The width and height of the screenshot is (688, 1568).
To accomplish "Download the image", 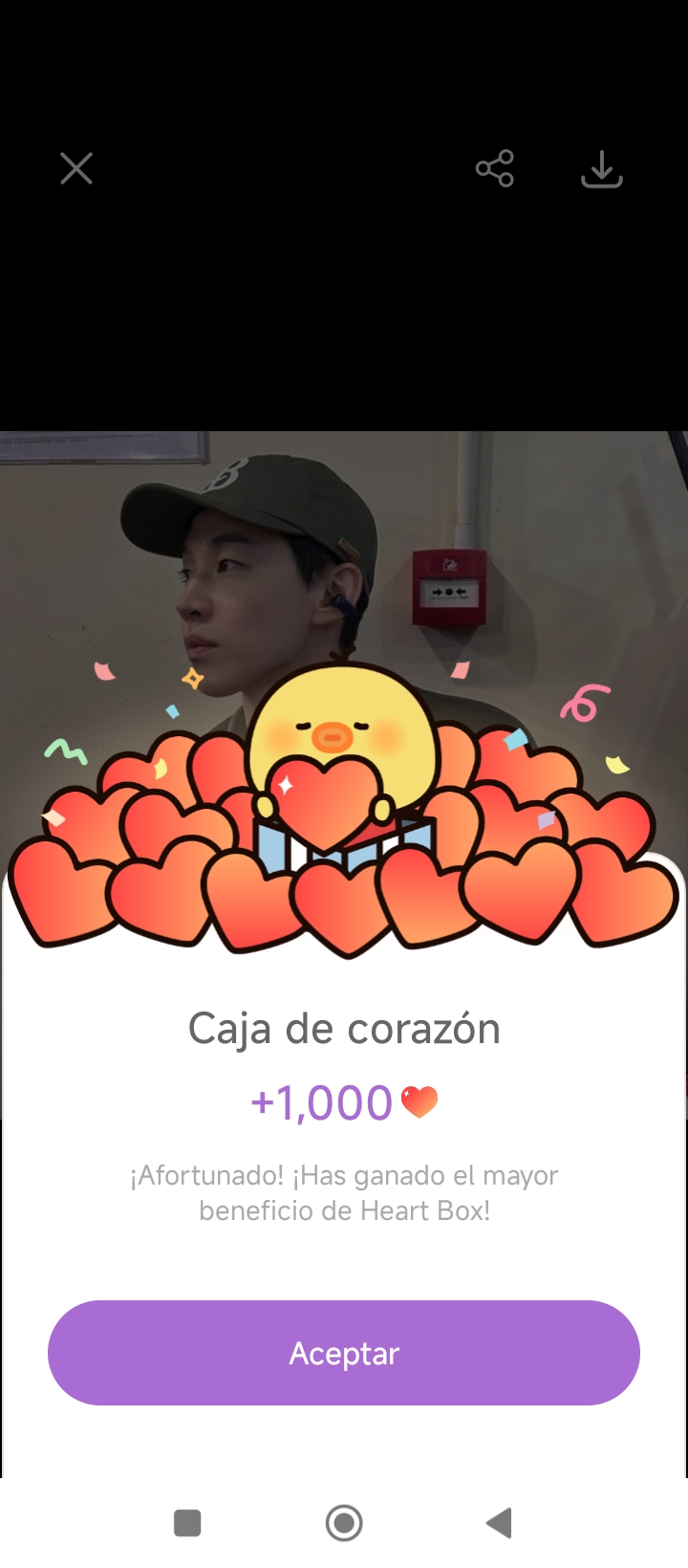I will click(x=602, y=169).
